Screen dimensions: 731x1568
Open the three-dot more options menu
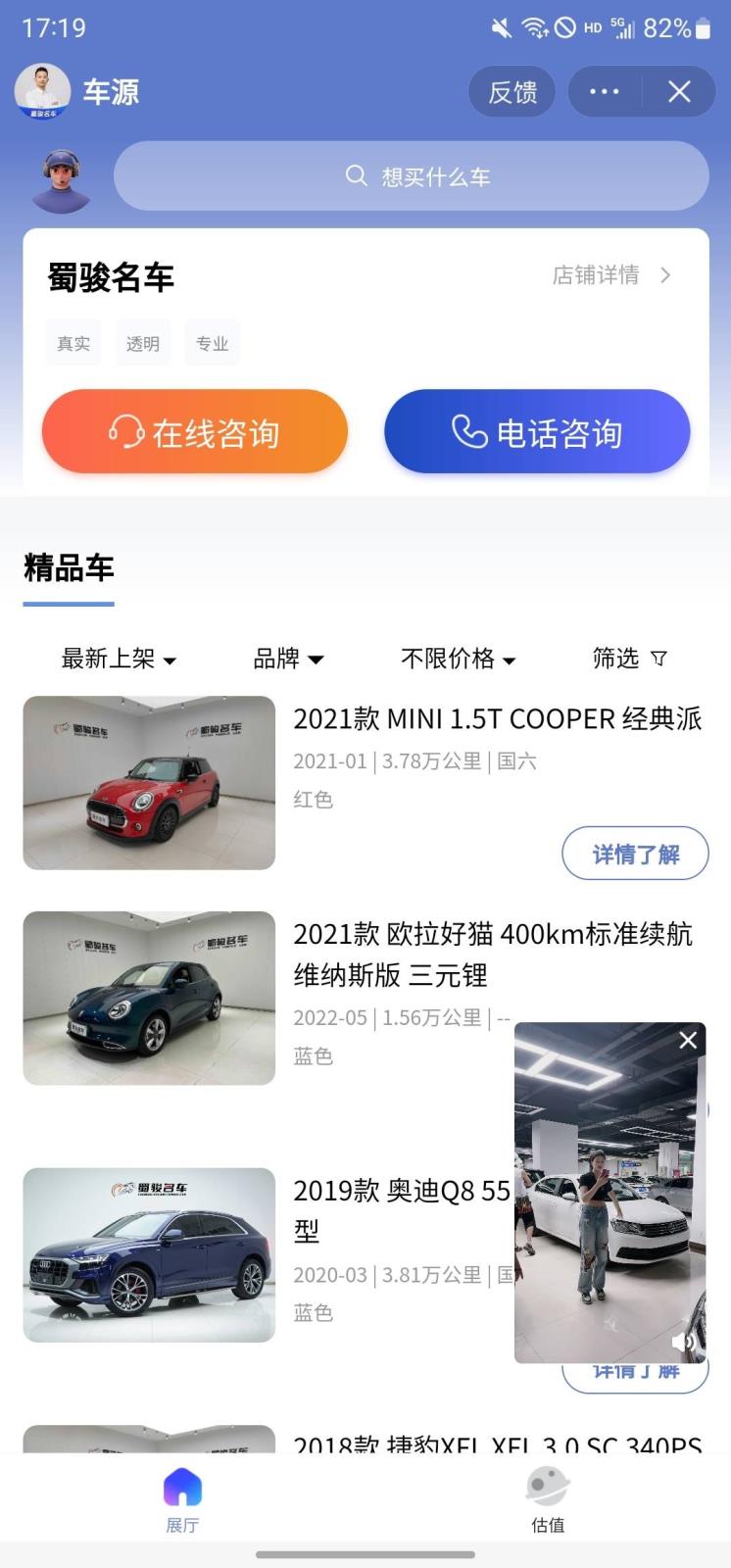point(604,91)
